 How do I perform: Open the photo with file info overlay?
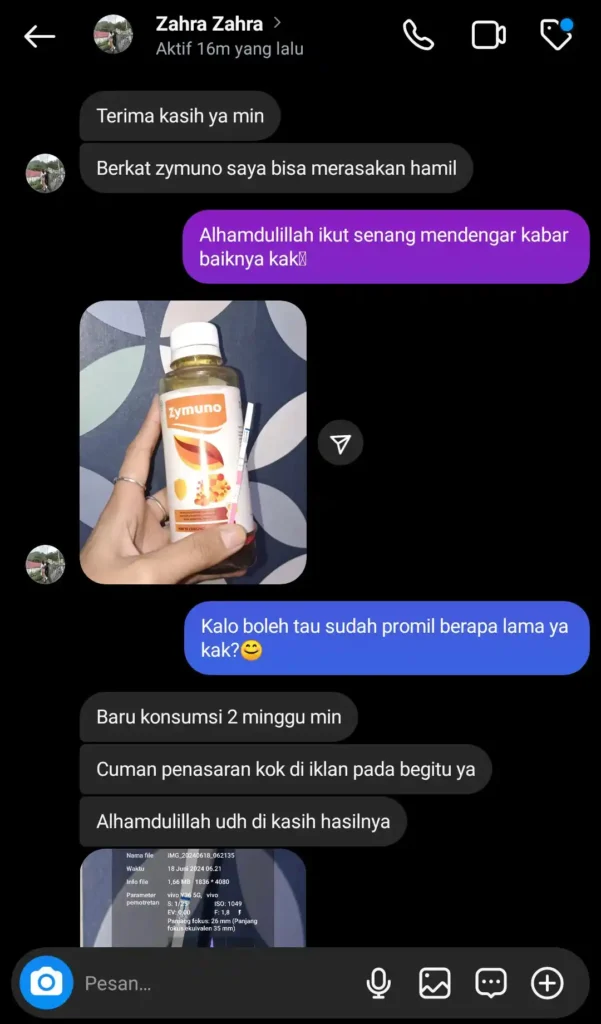click(x=193, y=897)
